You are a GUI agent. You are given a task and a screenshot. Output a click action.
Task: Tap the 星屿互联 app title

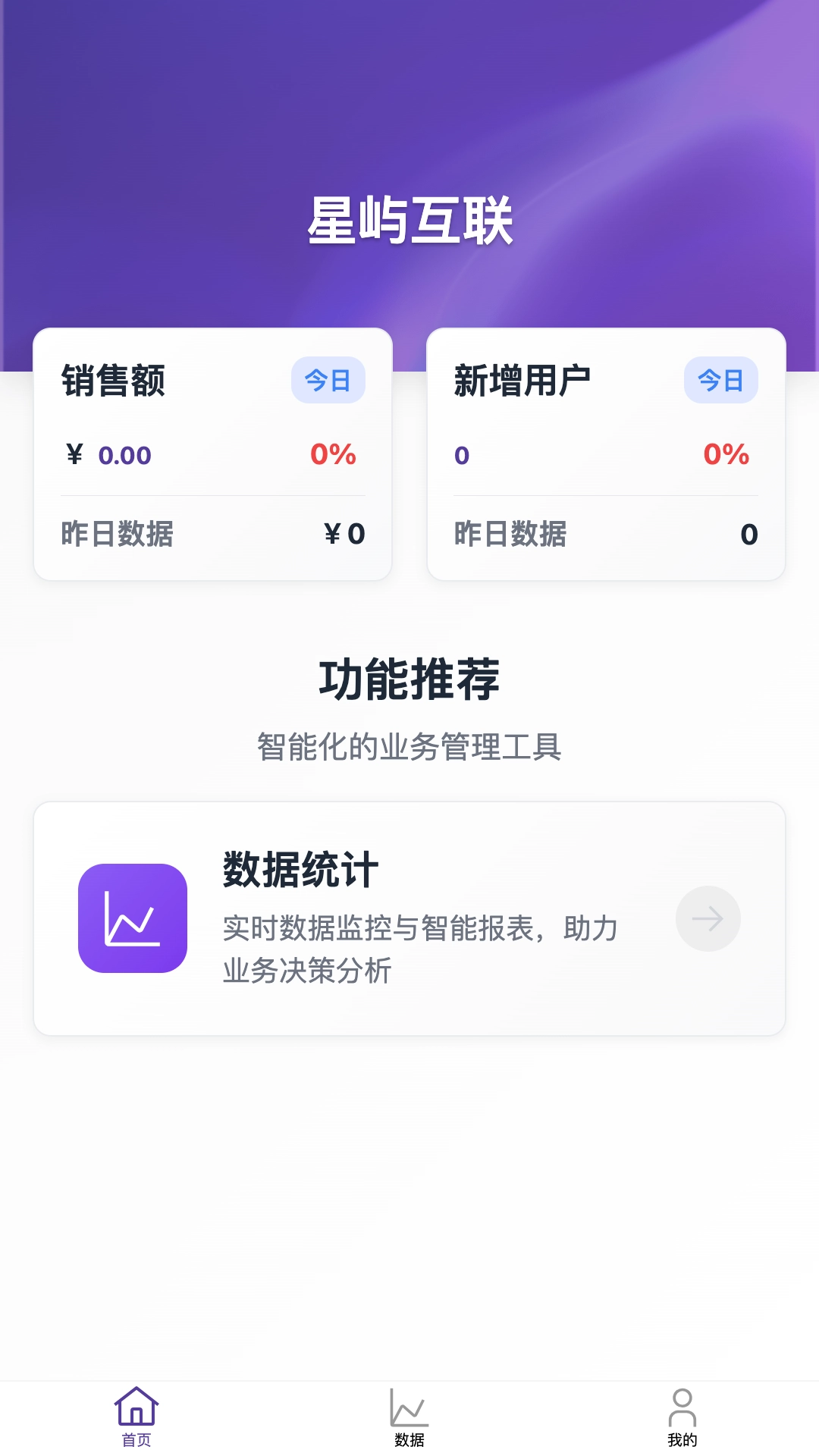tap(409, 221)
